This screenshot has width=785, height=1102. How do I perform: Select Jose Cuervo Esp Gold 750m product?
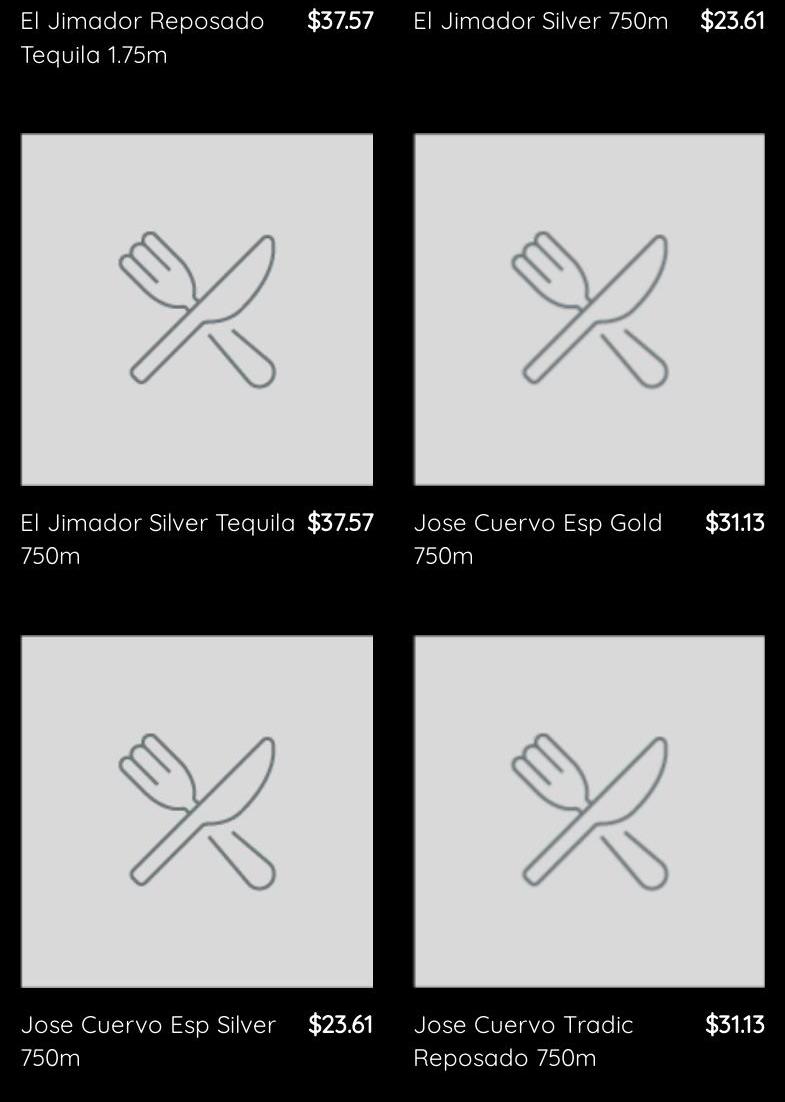click(x=589, y=310)
